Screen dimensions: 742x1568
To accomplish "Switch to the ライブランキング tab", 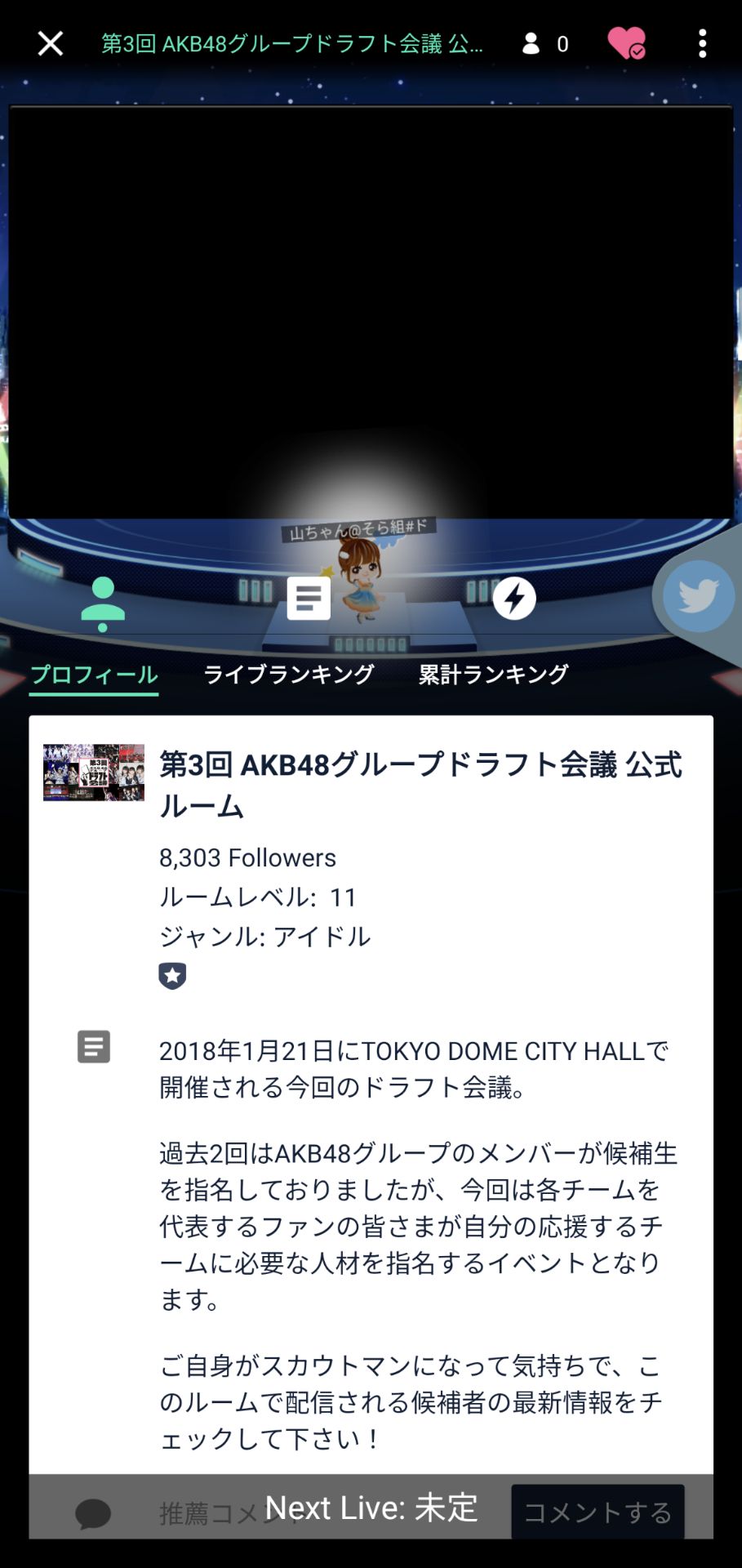I will coord(288,675).
